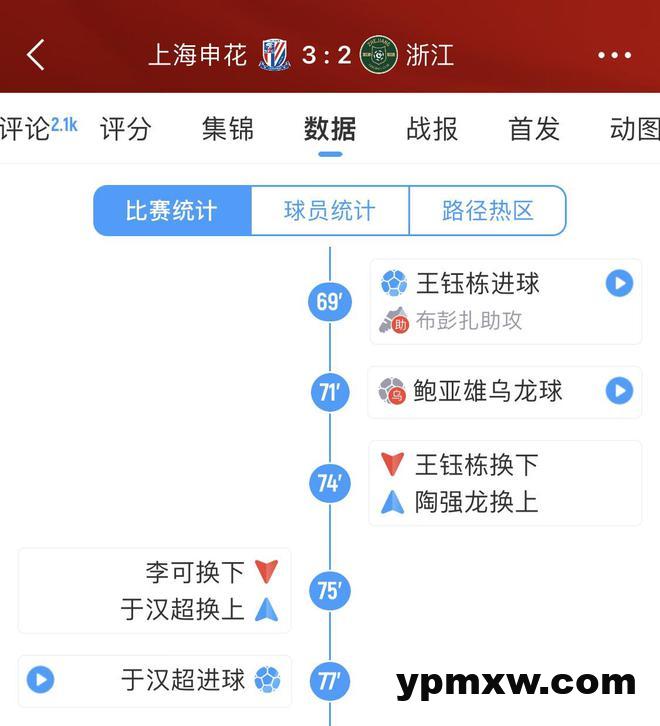This screenshot has width=660, height=726.
Task: Switch to the 动图 tab
Action: coord(634,129)
